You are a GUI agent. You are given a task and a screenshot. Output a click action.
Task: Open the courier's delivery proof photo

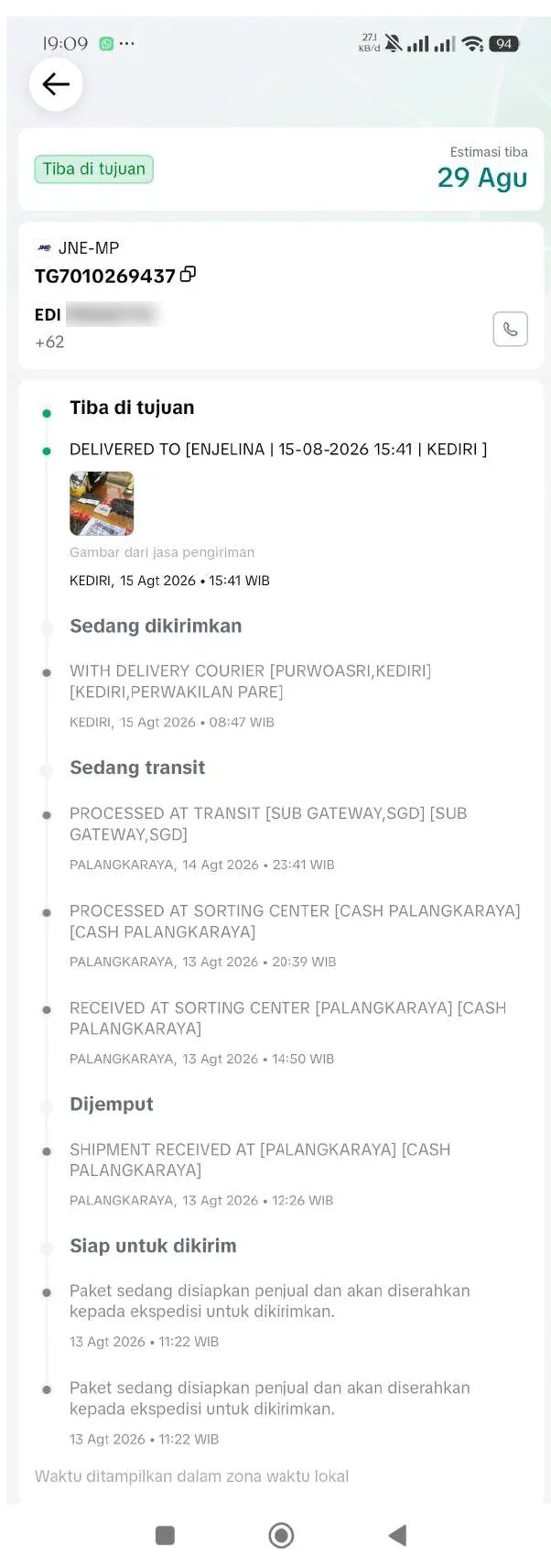pyautogui.click(x=102, y=503)
